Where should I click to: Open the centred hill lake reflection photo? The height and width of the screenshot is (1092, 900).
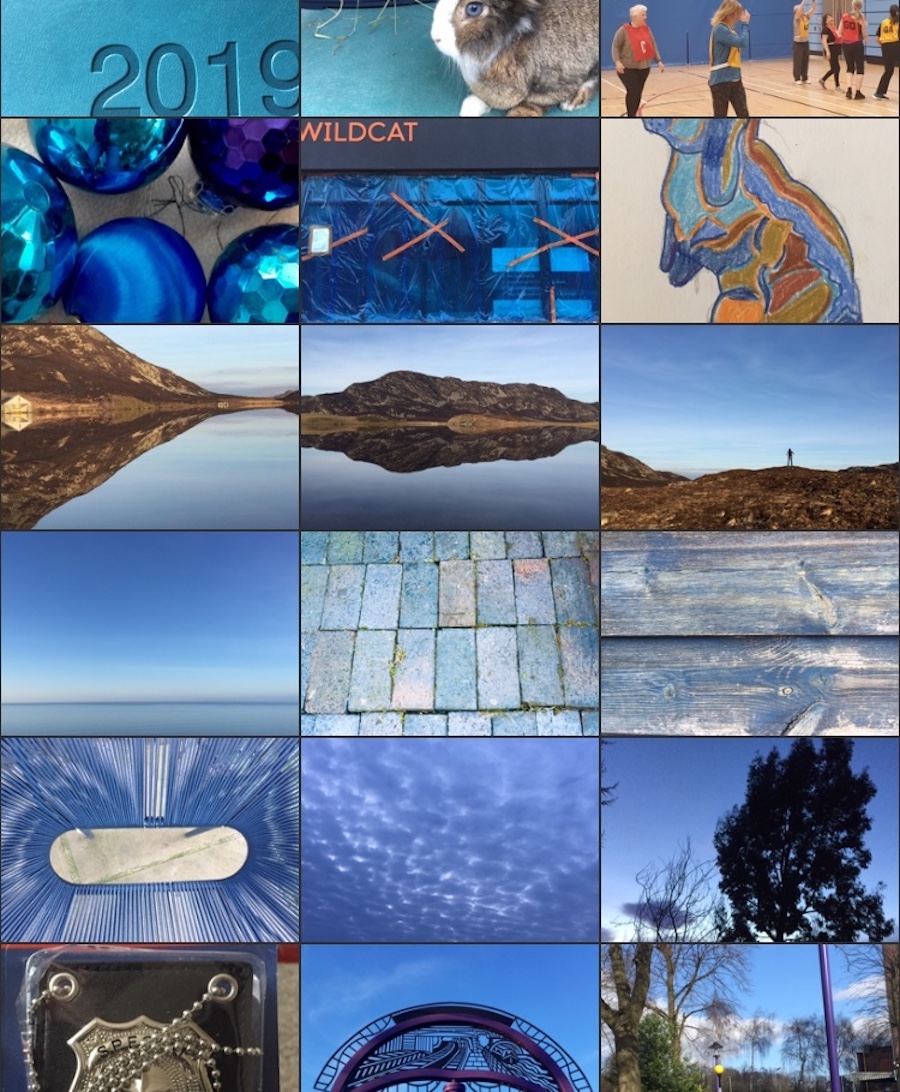click(x=450, y=427)
